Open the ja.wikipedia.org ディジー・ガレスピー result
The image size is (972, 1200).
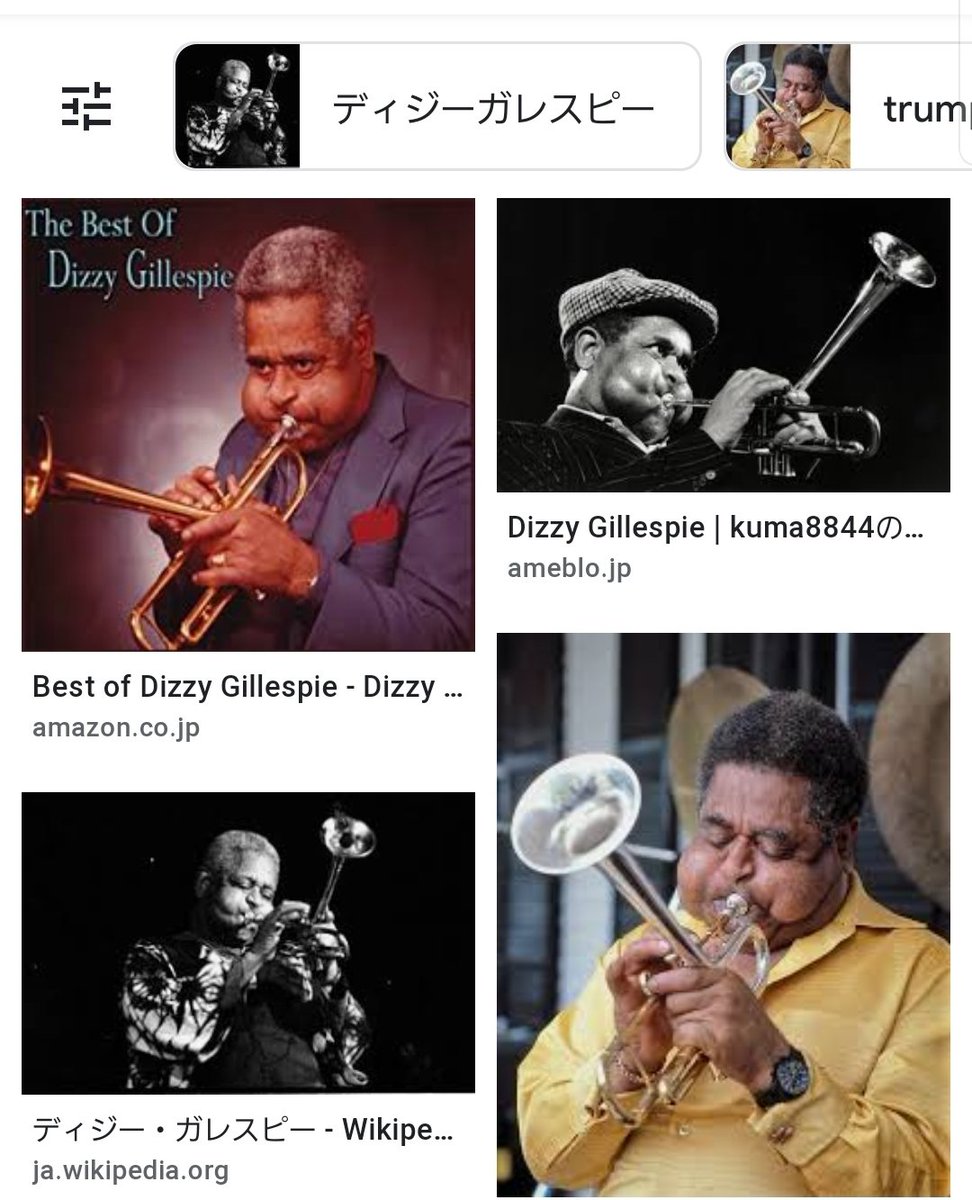click(x=248, y=942)
